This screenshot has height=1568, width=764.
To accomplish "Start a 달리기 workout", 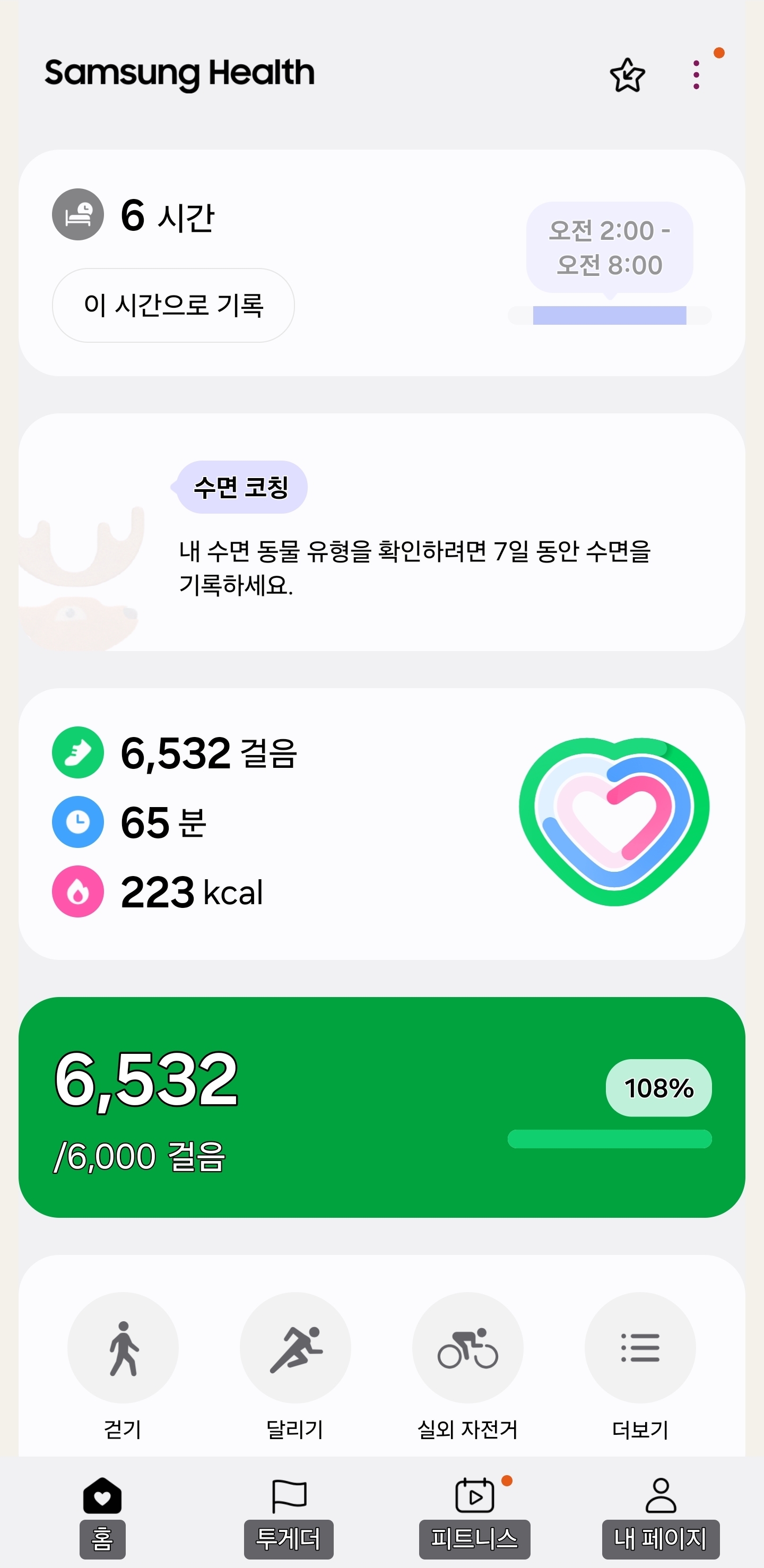I will (295, 1348).
